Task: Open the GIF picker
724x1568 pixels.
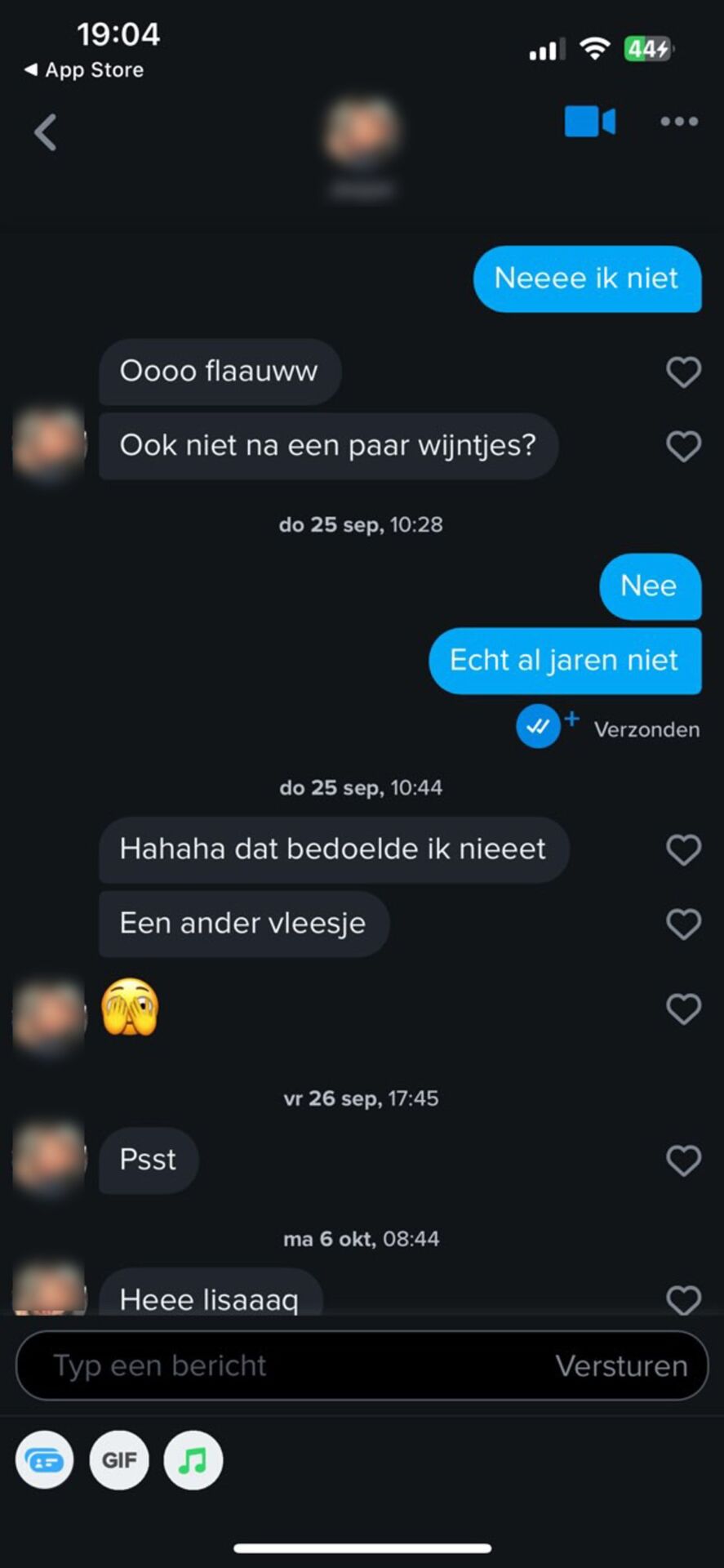Action: coord(119,1460)
